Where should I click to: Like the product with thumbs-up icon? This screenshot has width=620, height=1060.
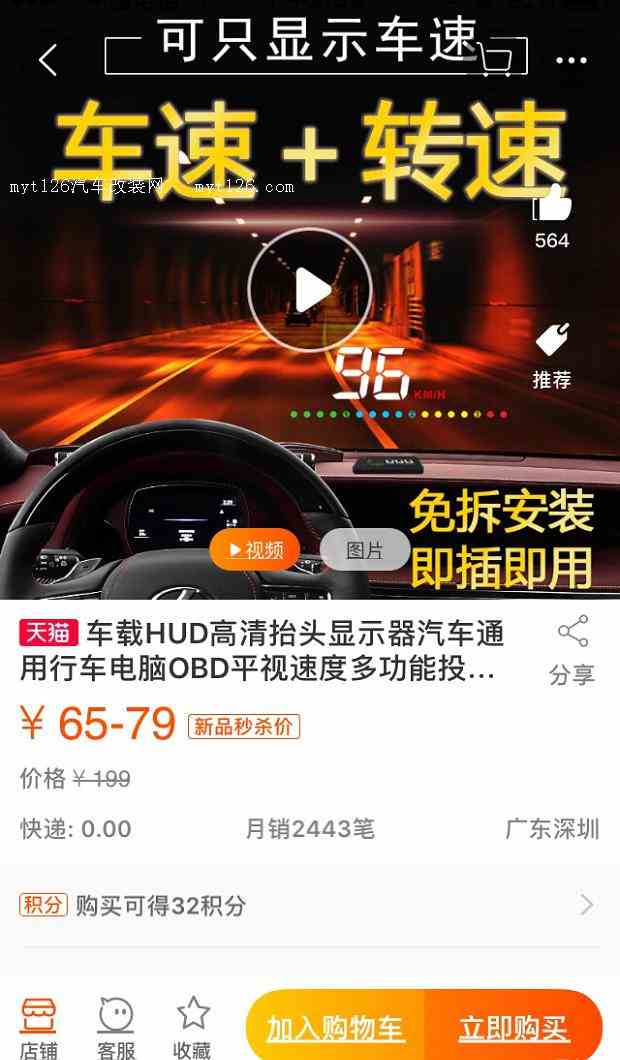[x=553, y=205]
